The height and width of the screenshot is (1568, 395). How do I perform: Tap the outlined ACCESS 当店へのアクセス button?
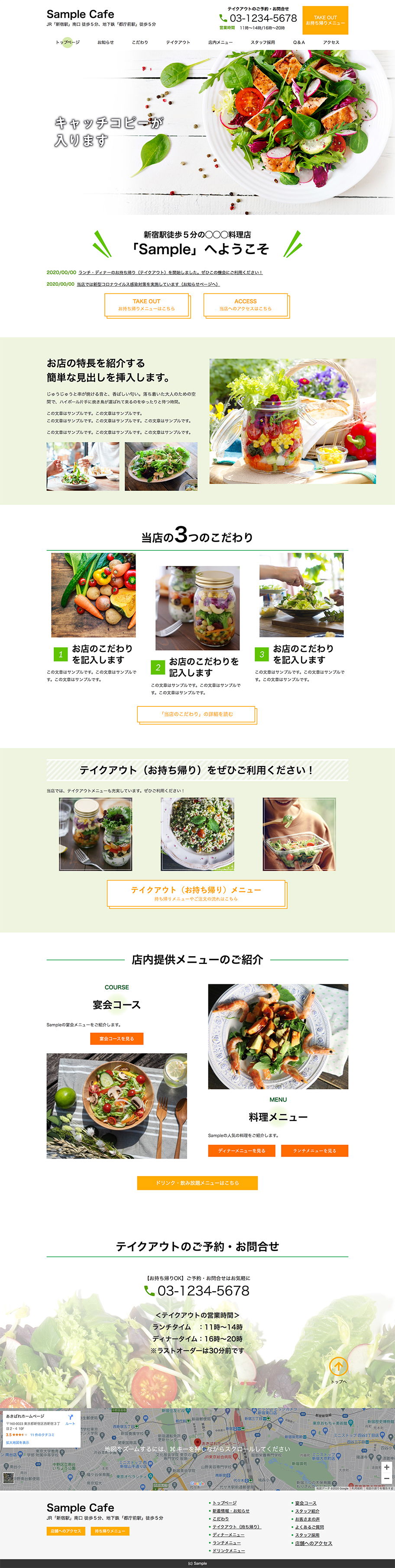(x=245, y=304)
